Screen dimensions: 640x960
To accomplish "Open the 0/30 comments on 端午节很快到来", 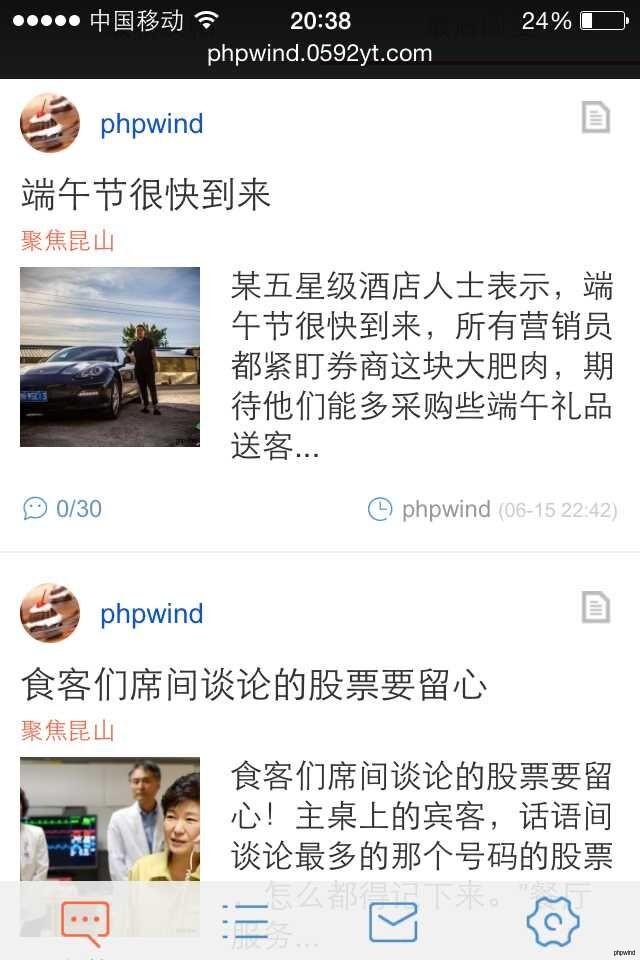I will tap(63, 509).
